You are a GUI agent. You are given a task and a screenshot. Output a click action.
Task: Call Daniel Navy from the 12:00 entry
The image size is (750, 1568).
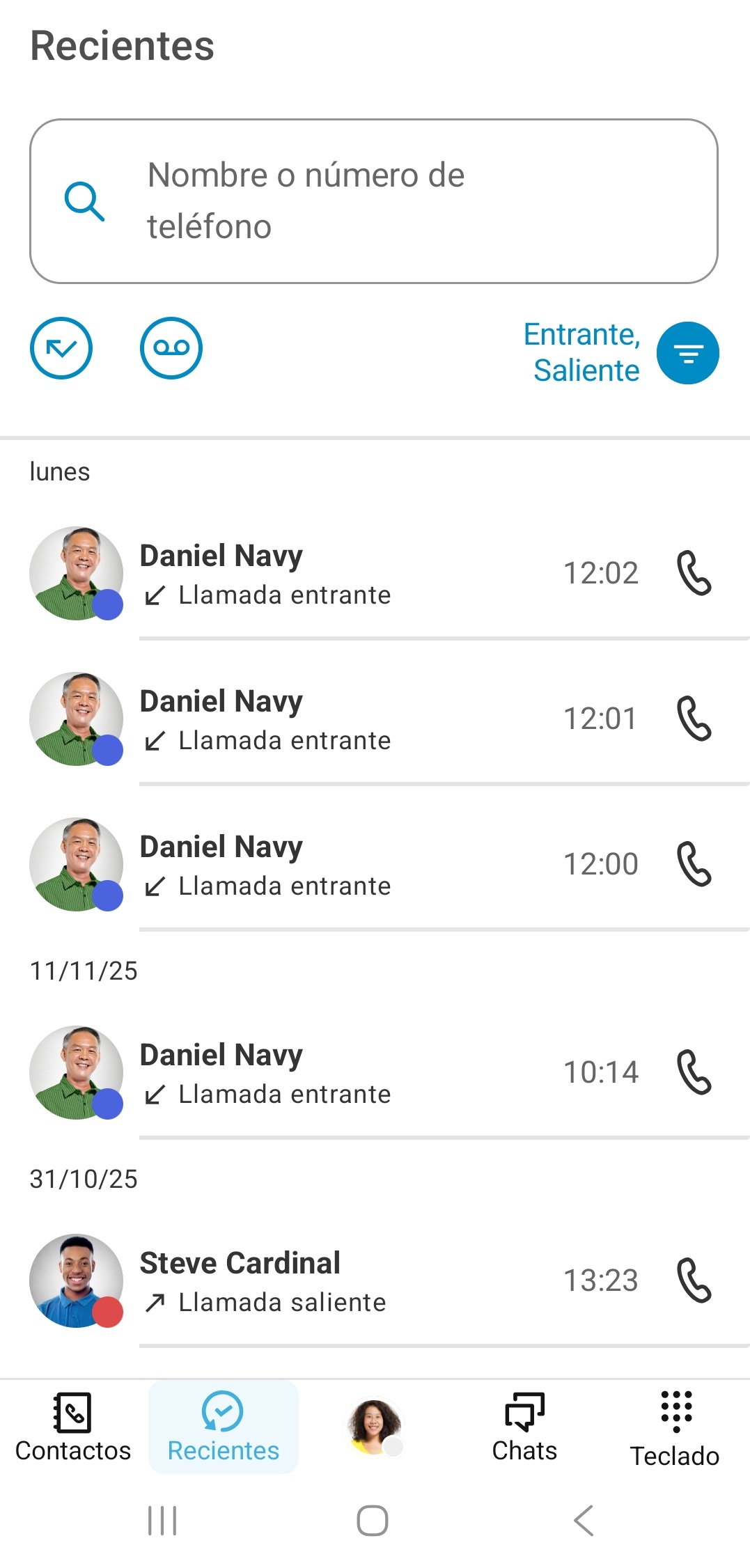(694, 864)
